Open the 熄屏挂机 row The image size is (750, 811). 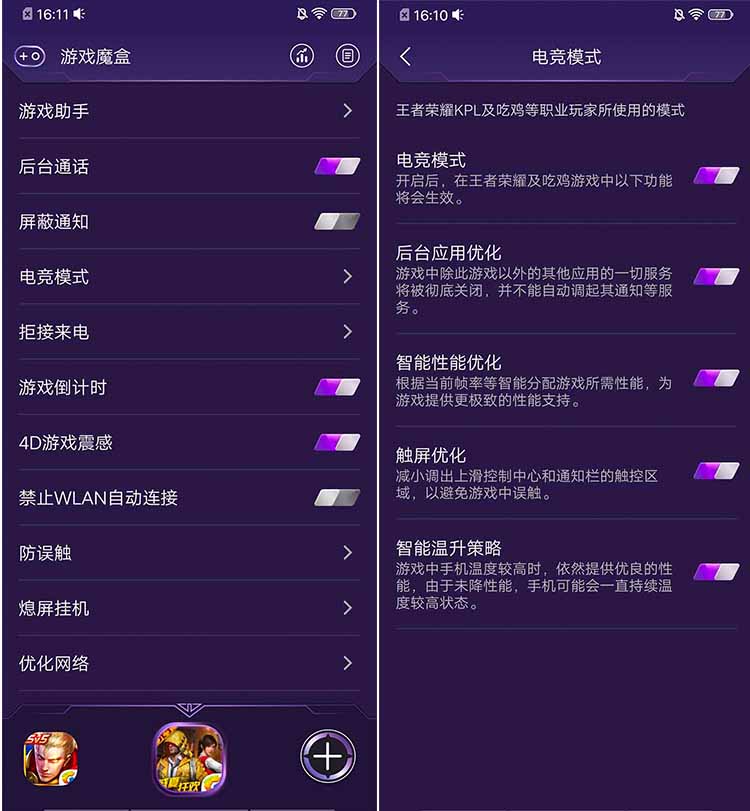(x=188, y=608)
